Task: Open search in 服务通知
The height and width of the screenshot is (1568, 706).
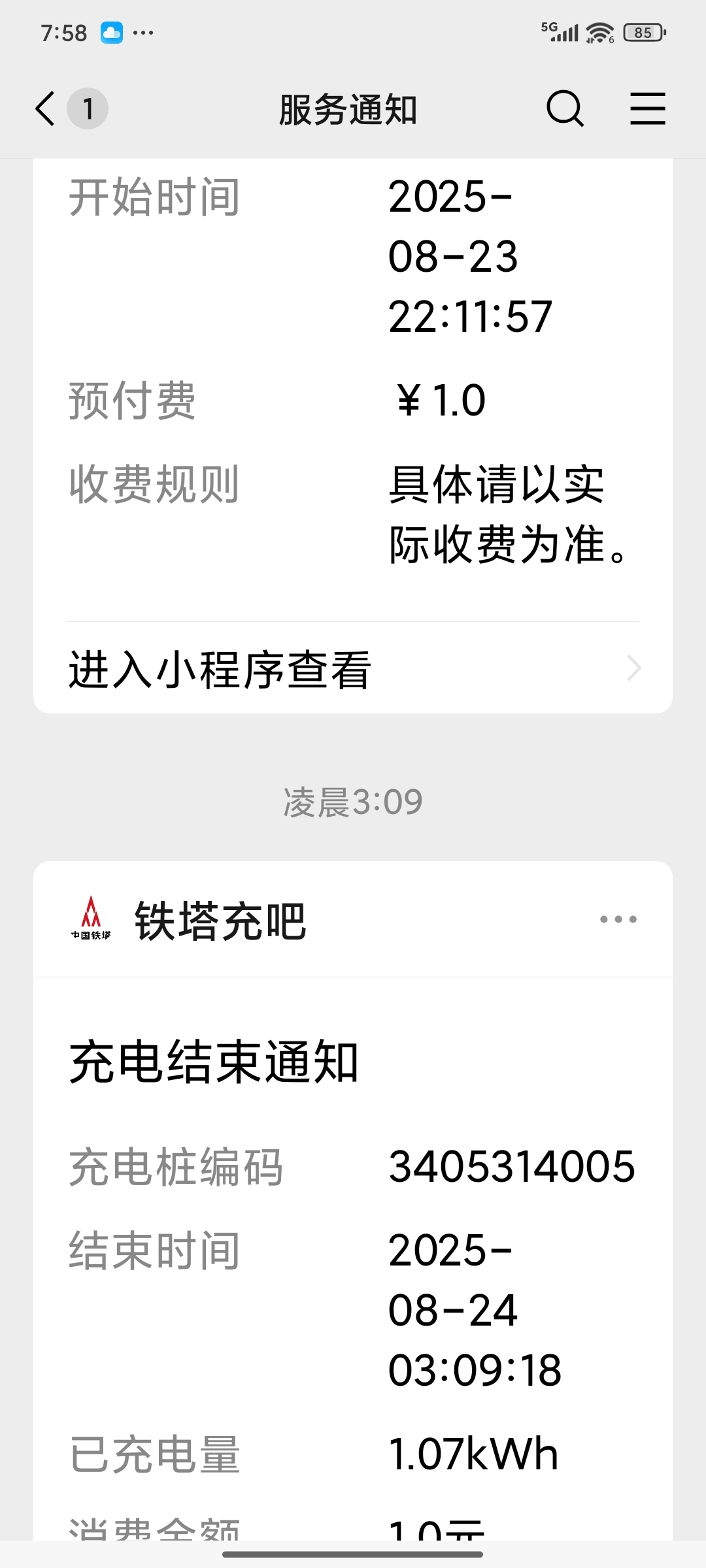Action: coord(565,108)
